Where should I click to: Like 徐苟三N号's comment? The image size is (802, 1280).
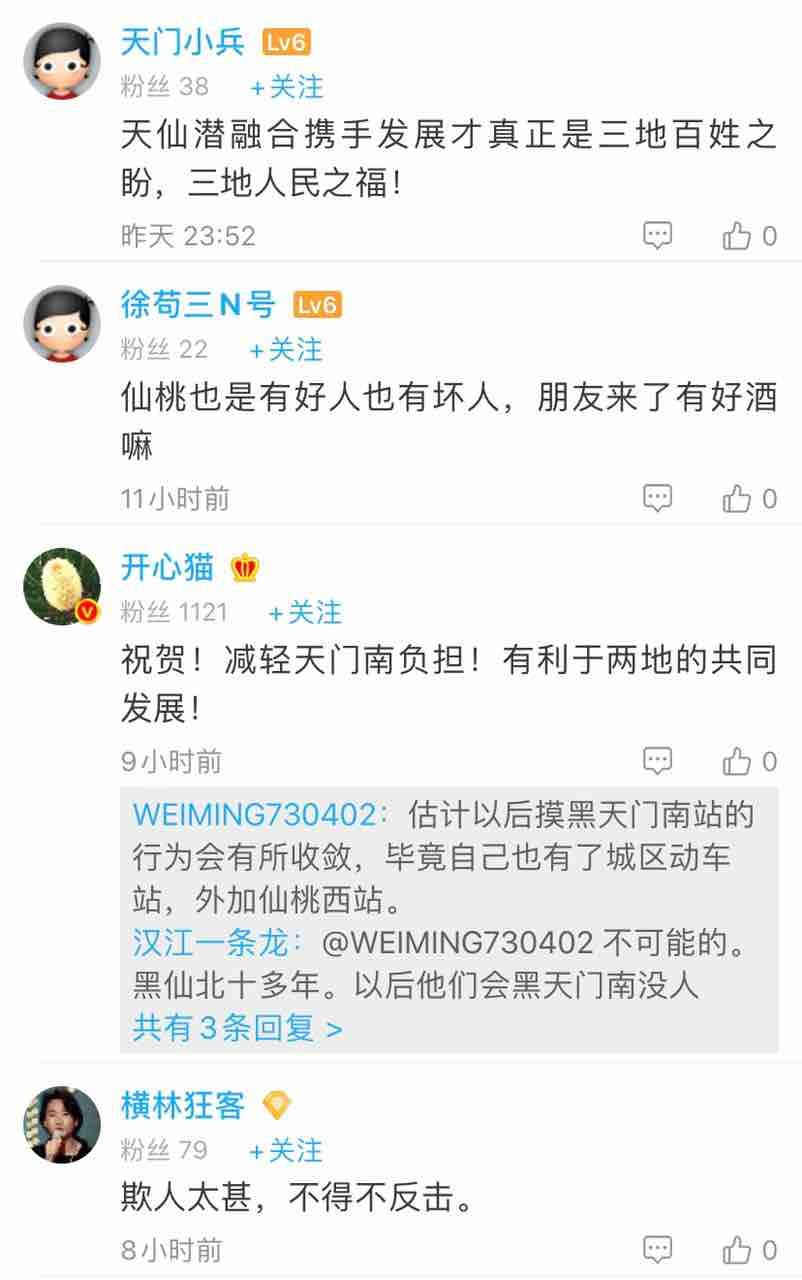(x=737, y=498)
